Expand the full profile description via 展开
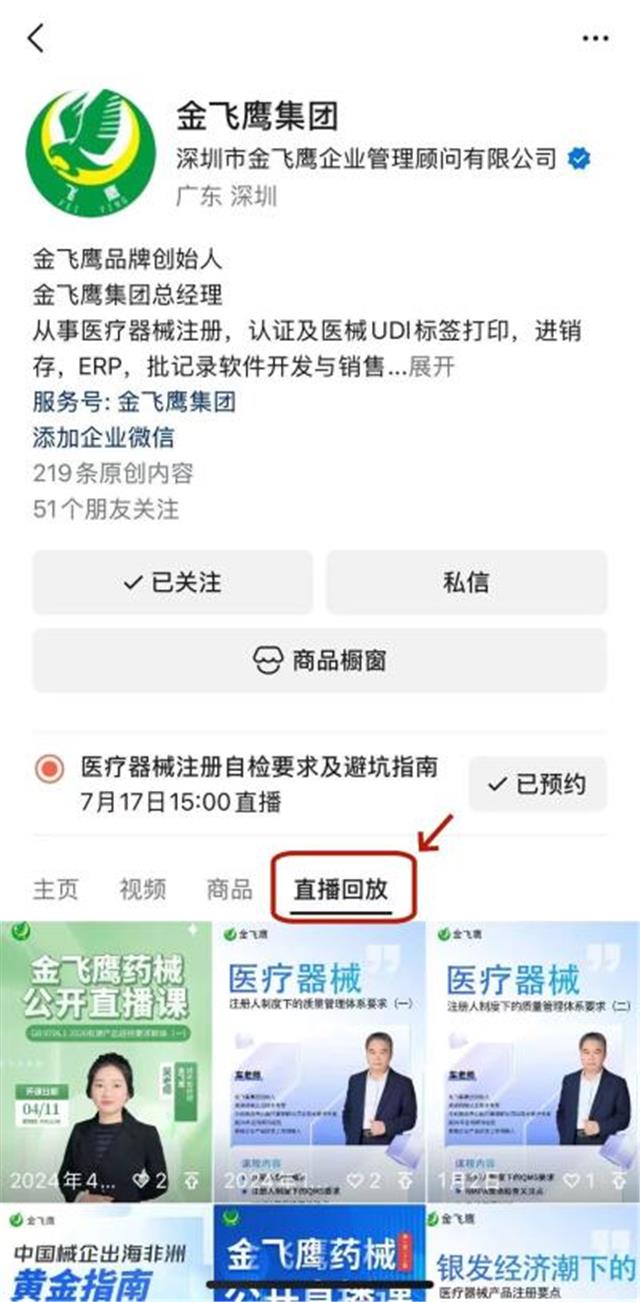This screenshot has width=640, height=1302. pos(432,366)
